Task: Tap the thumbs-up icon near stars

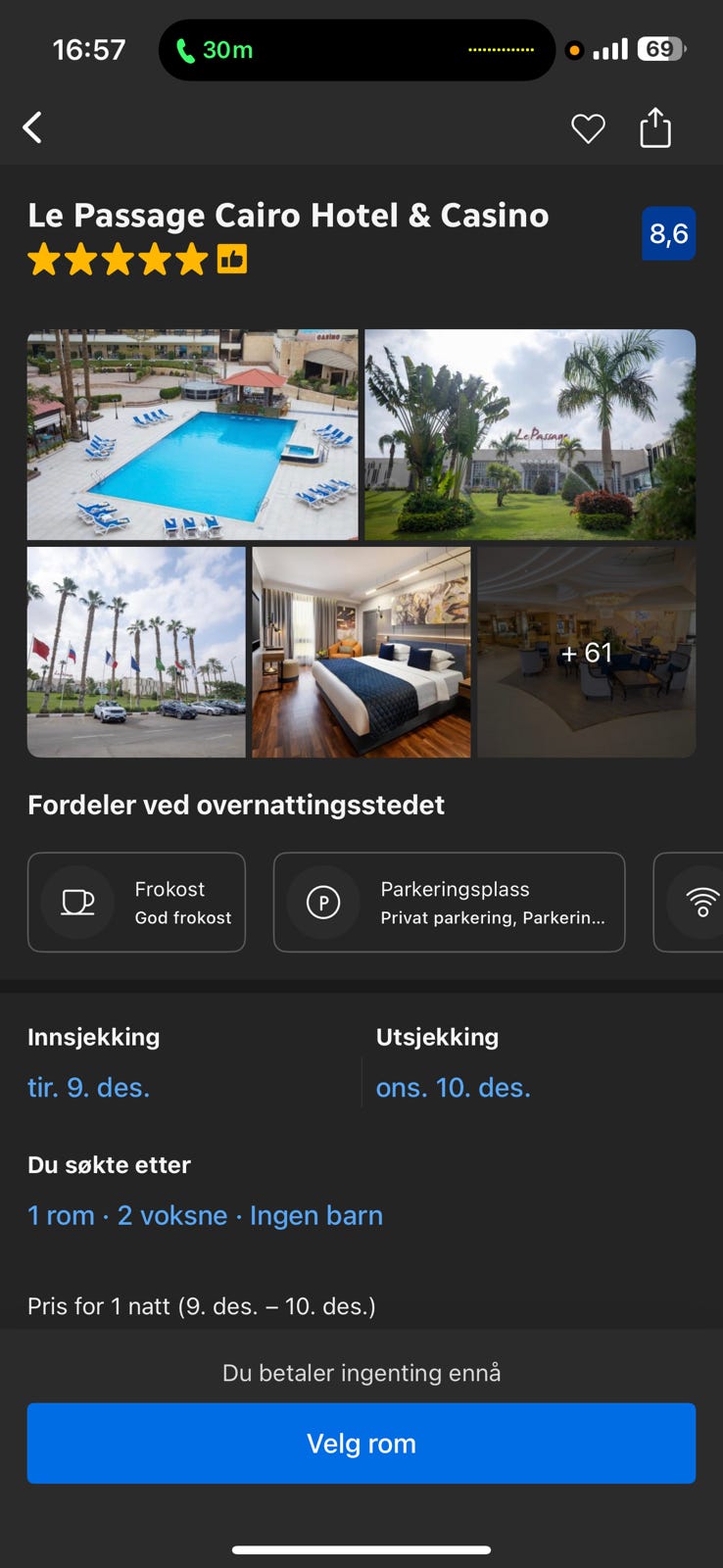Action: tap(232, 259)
